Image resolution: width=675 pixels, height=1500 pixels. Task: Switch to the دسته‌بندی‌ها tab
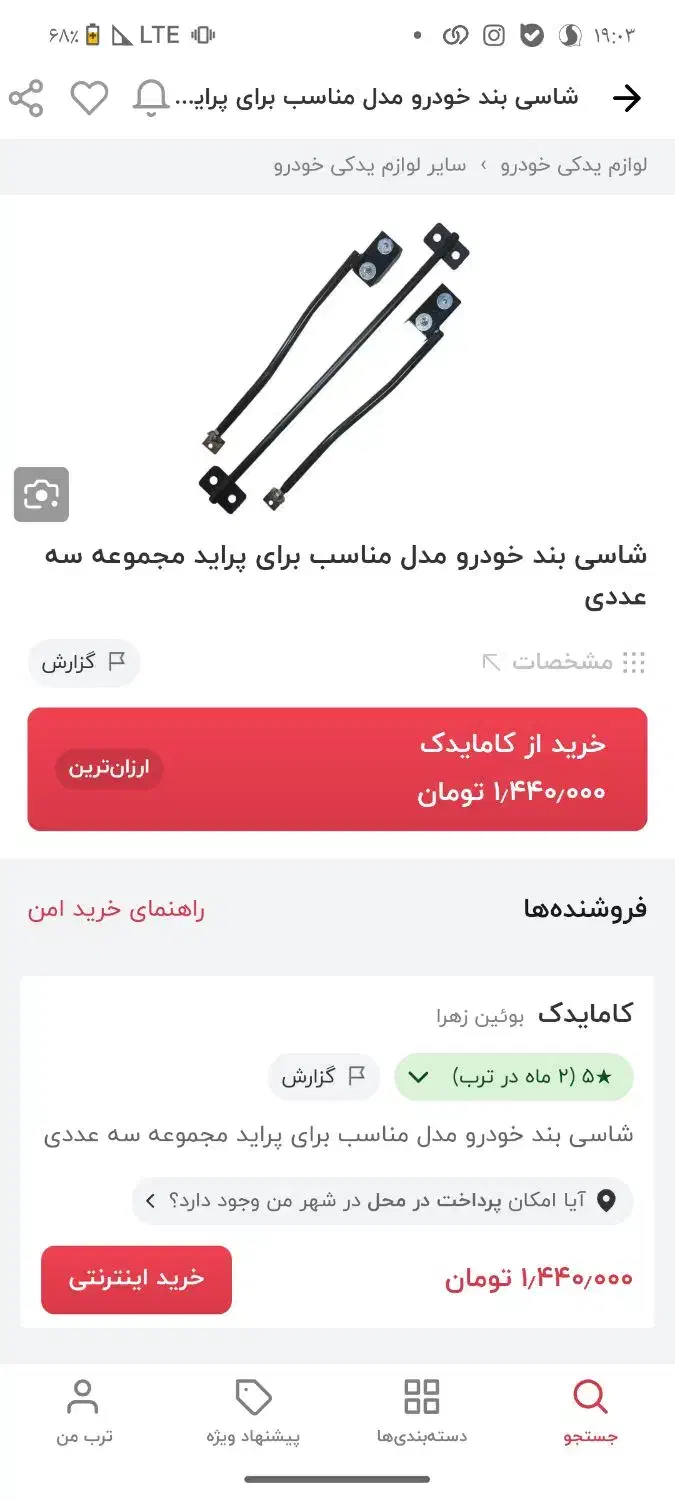(x=422, y=1412)
